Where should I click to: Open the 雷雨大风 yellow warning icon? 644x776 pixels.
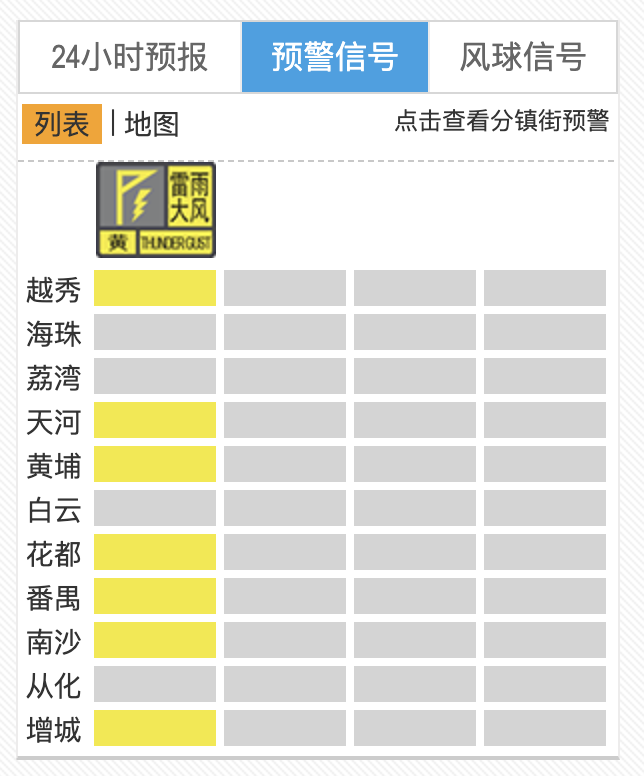(155, 210)
